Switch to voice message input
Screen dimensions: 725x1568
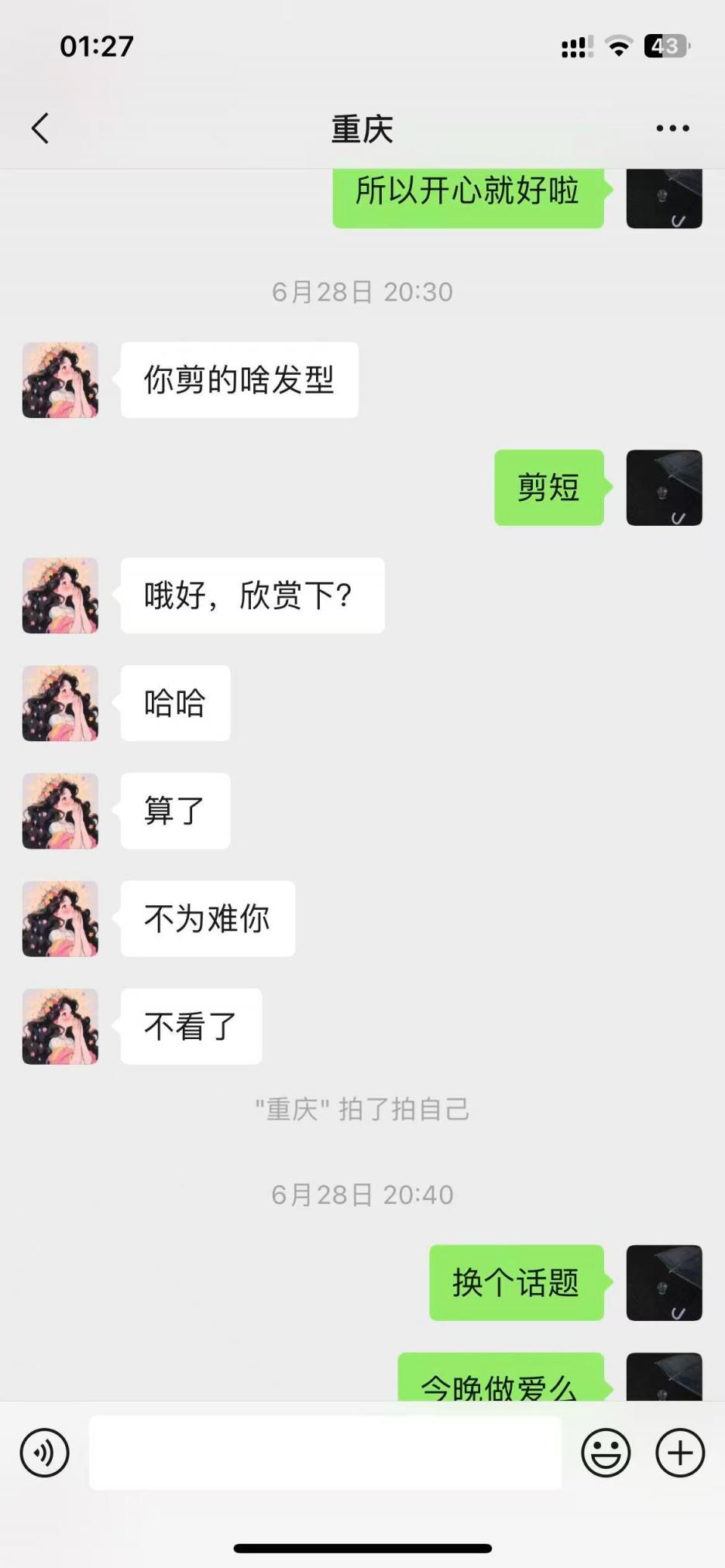click(45, 1453)
